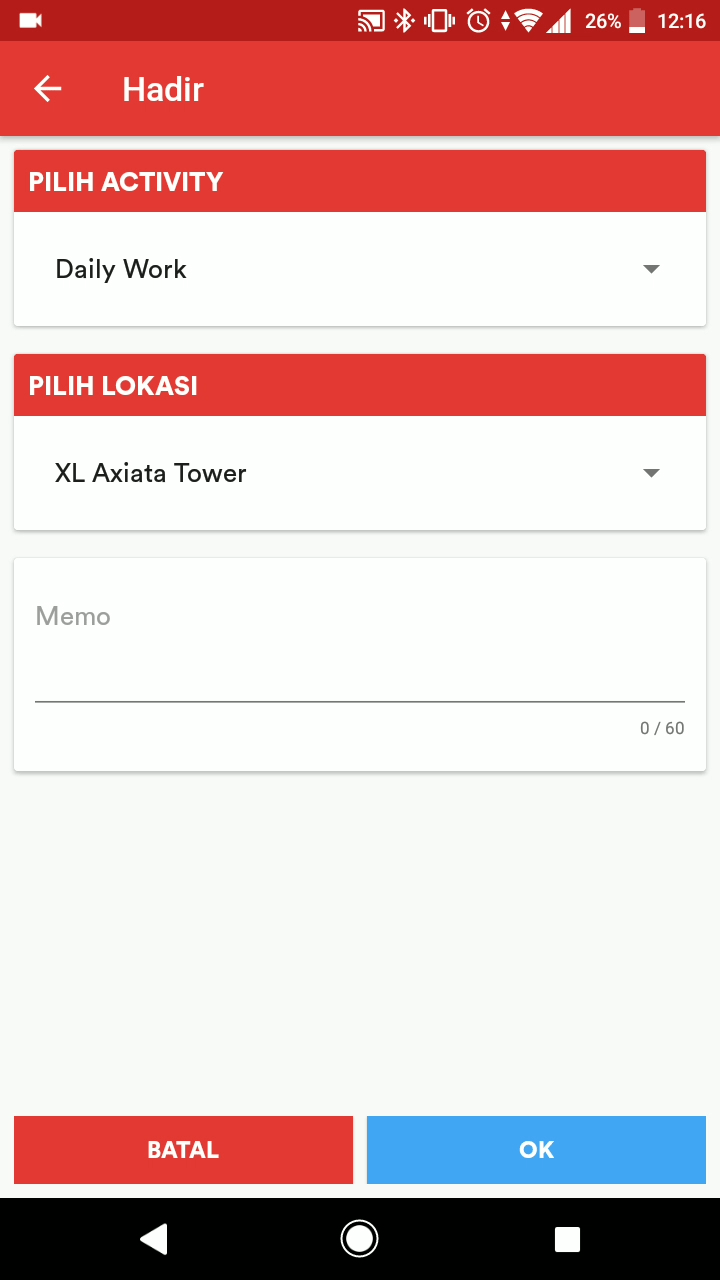The image size is (720, 1280).
Task: Cancel with the BATAL button
Action: [x=183, y=1150]
